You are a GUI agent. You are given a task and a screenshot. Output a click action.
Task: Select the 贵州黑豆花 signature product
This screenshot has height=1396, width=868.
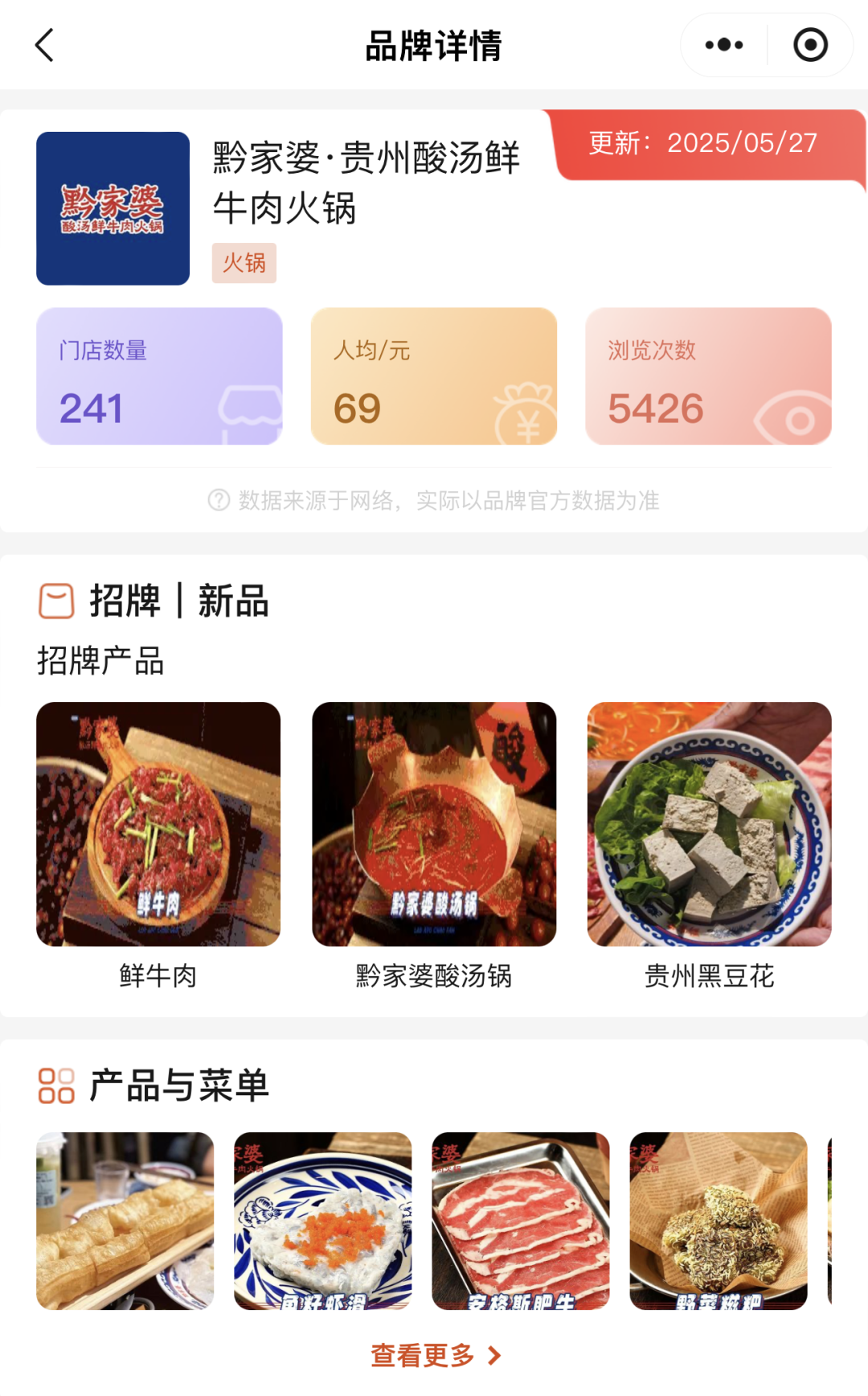coord(709,824)
